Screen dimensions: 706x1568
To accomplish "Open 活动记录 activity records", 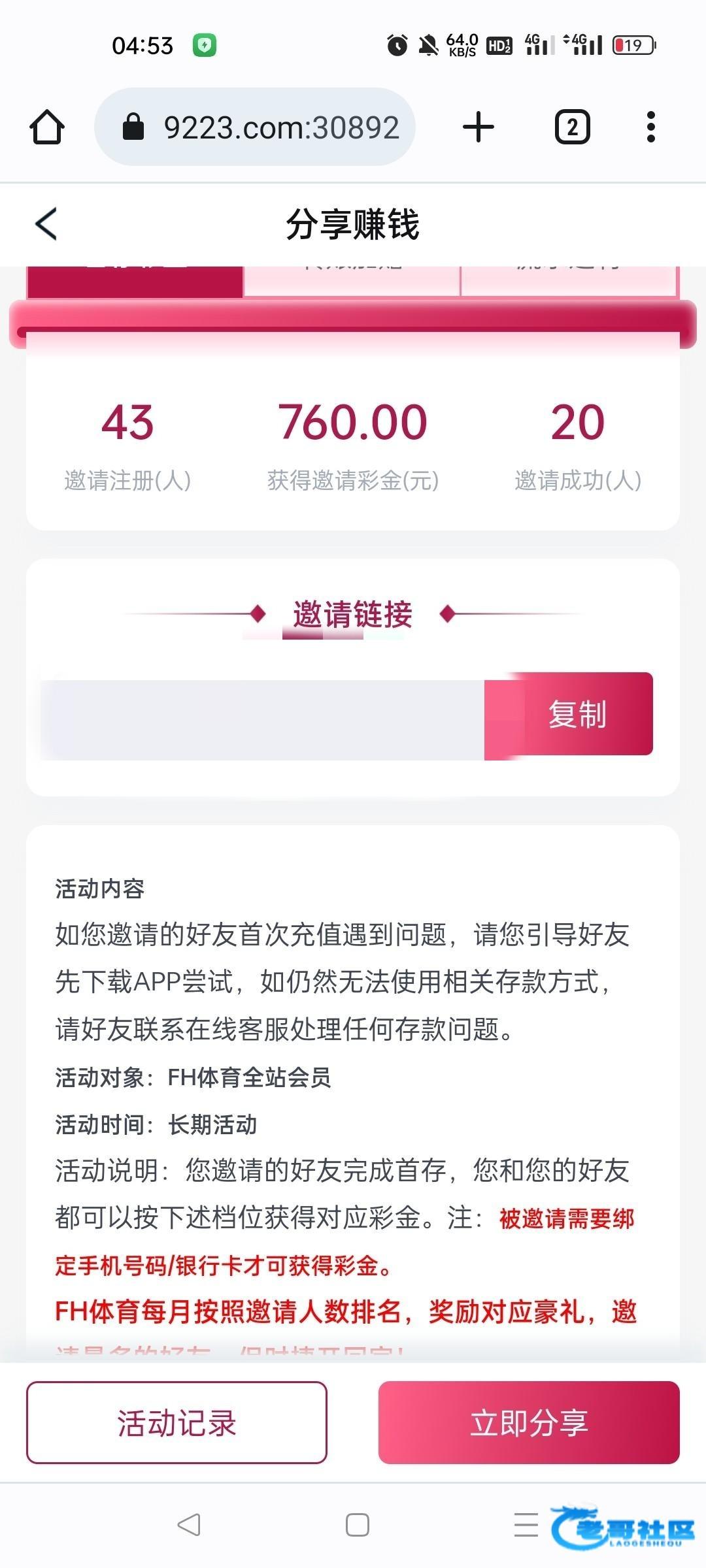I will tap(176, 1422).
